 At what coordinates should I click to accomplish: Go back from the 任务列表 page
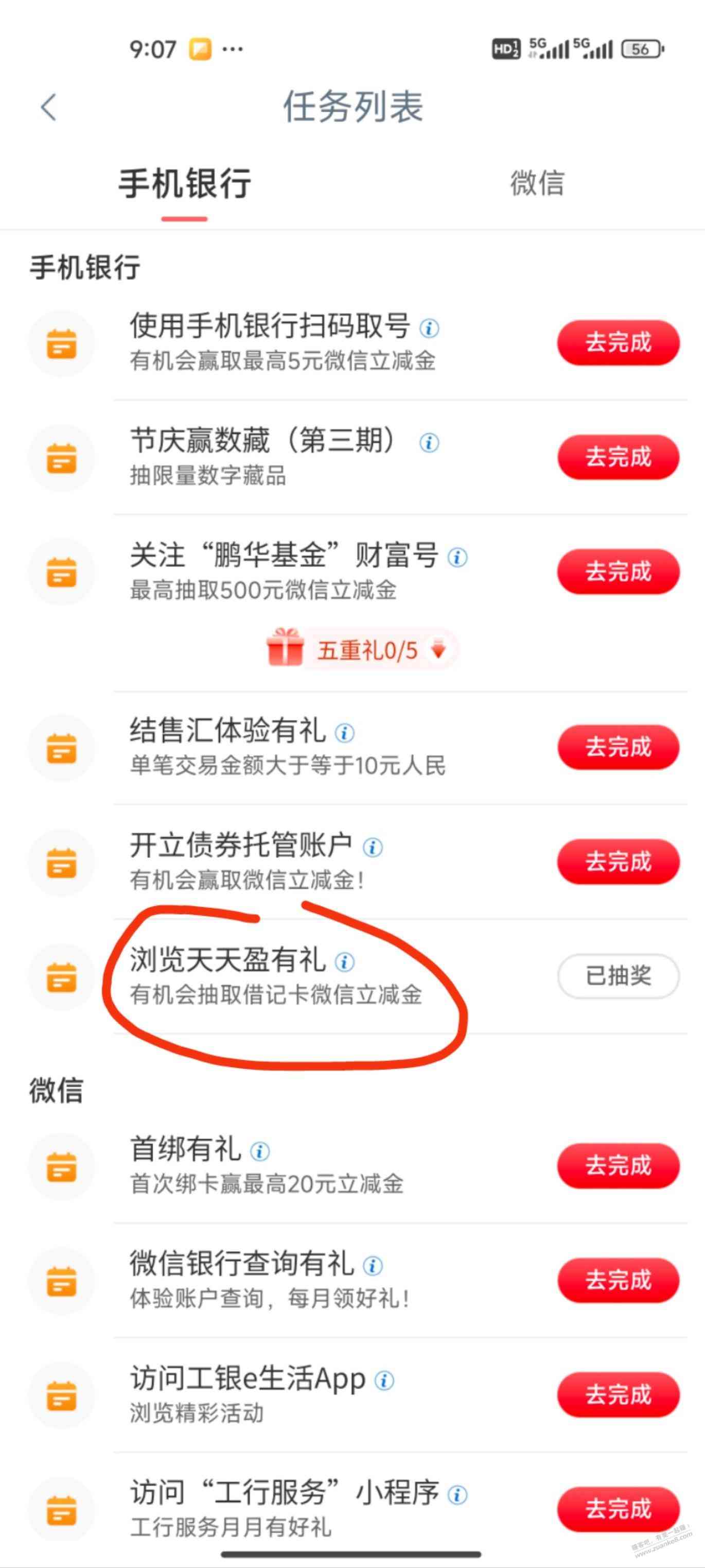49,107
